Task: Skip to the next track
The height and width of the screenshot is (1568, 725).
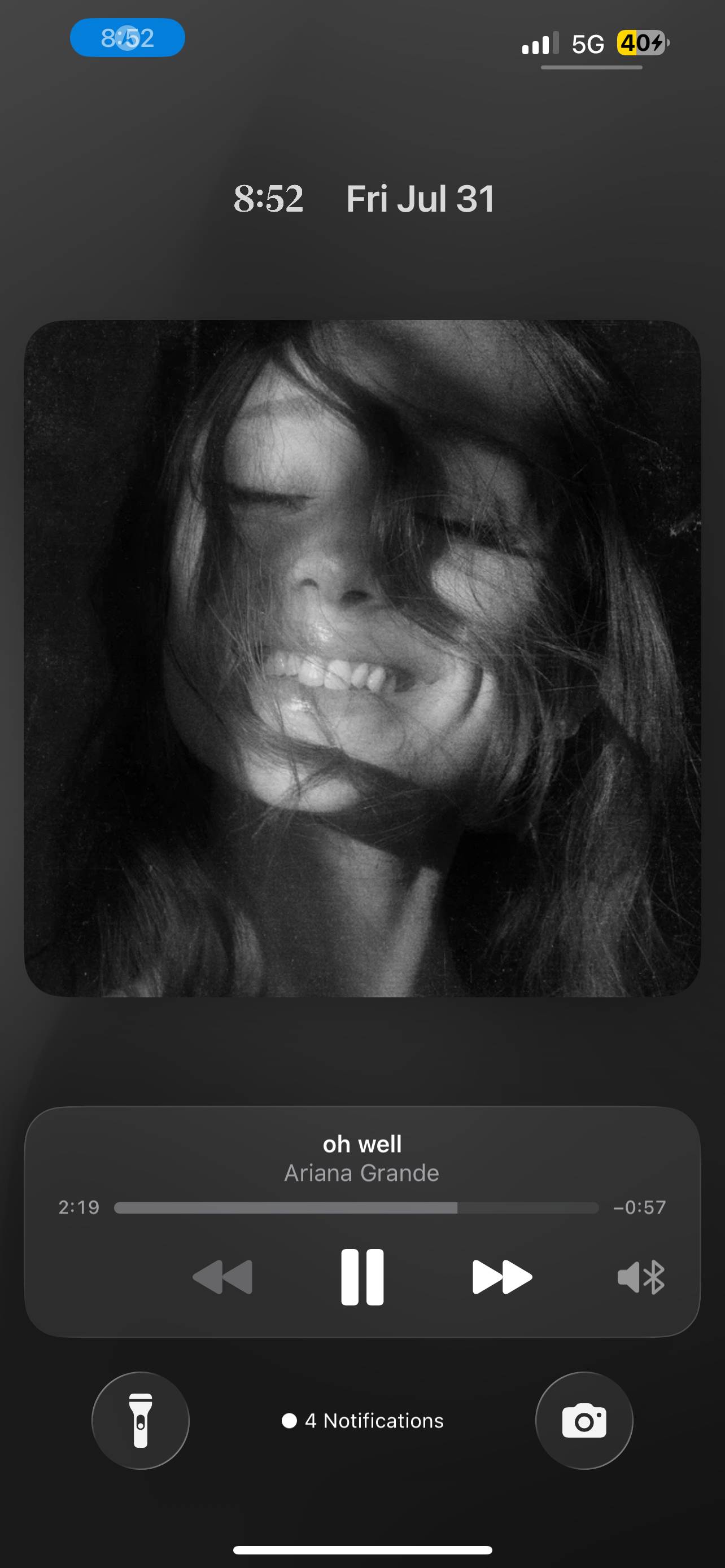Action: coord(502,1276)
